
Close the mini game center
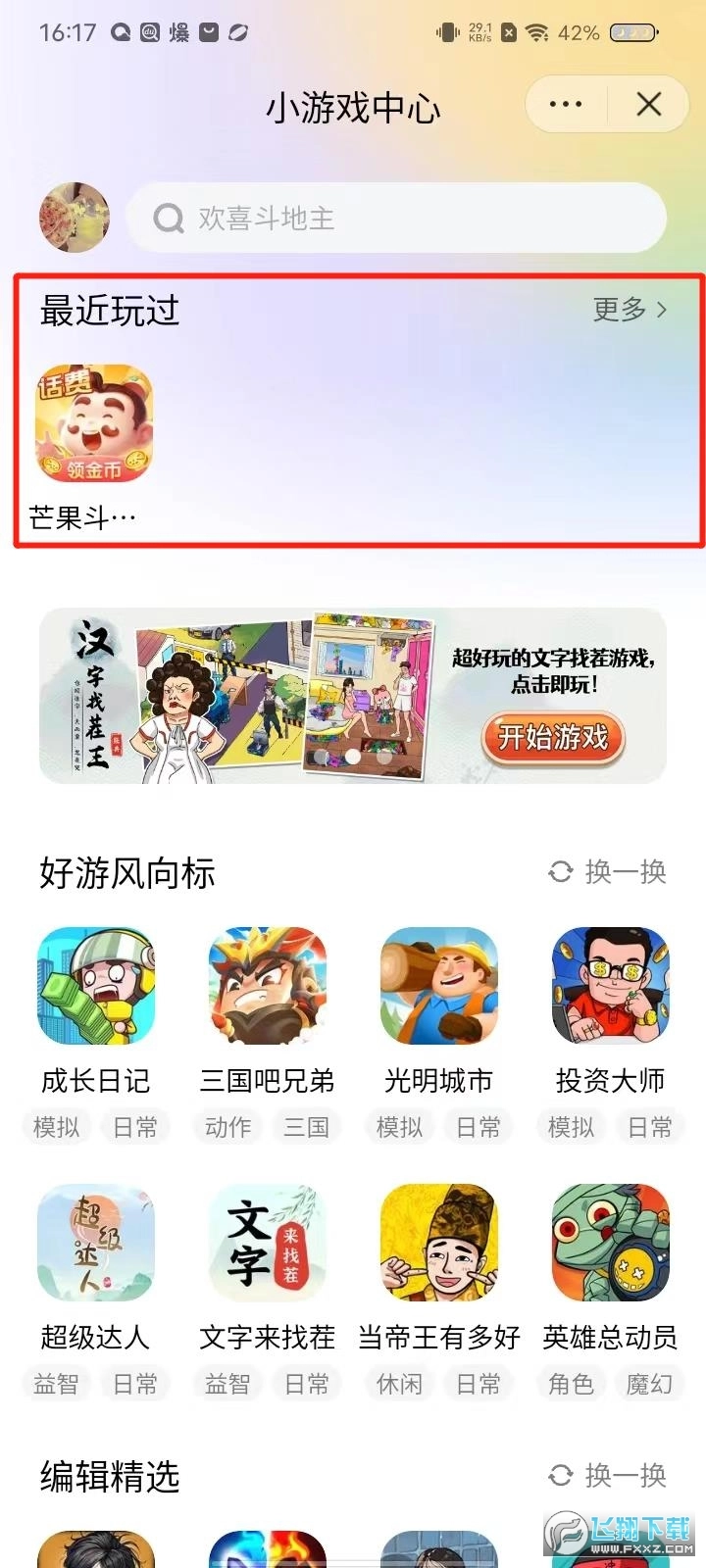[x=649, y=104]
